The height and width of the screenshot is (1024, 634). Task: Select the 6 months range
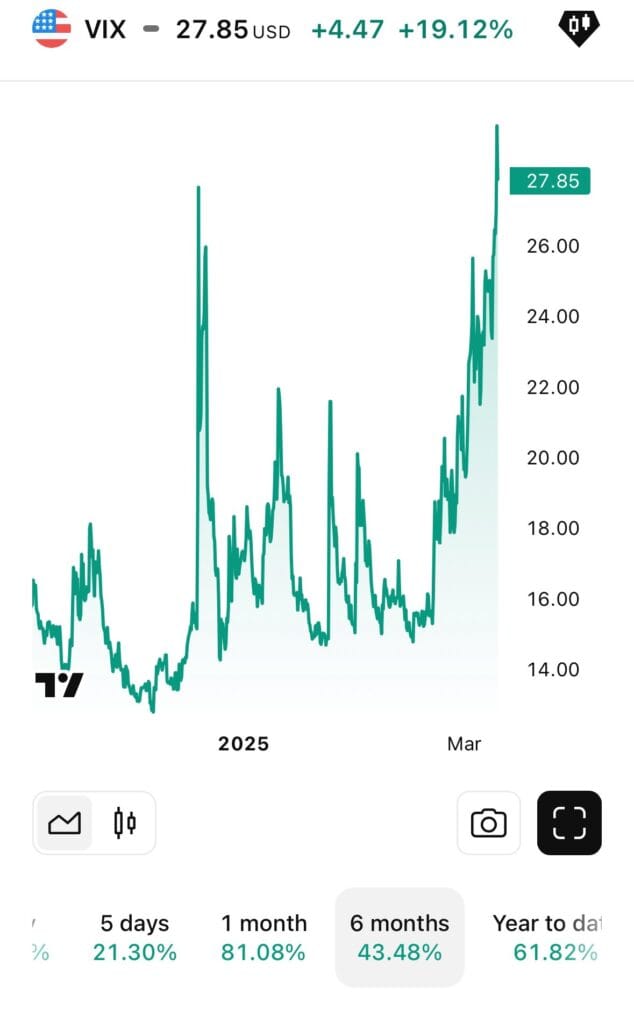pos(399,937)
